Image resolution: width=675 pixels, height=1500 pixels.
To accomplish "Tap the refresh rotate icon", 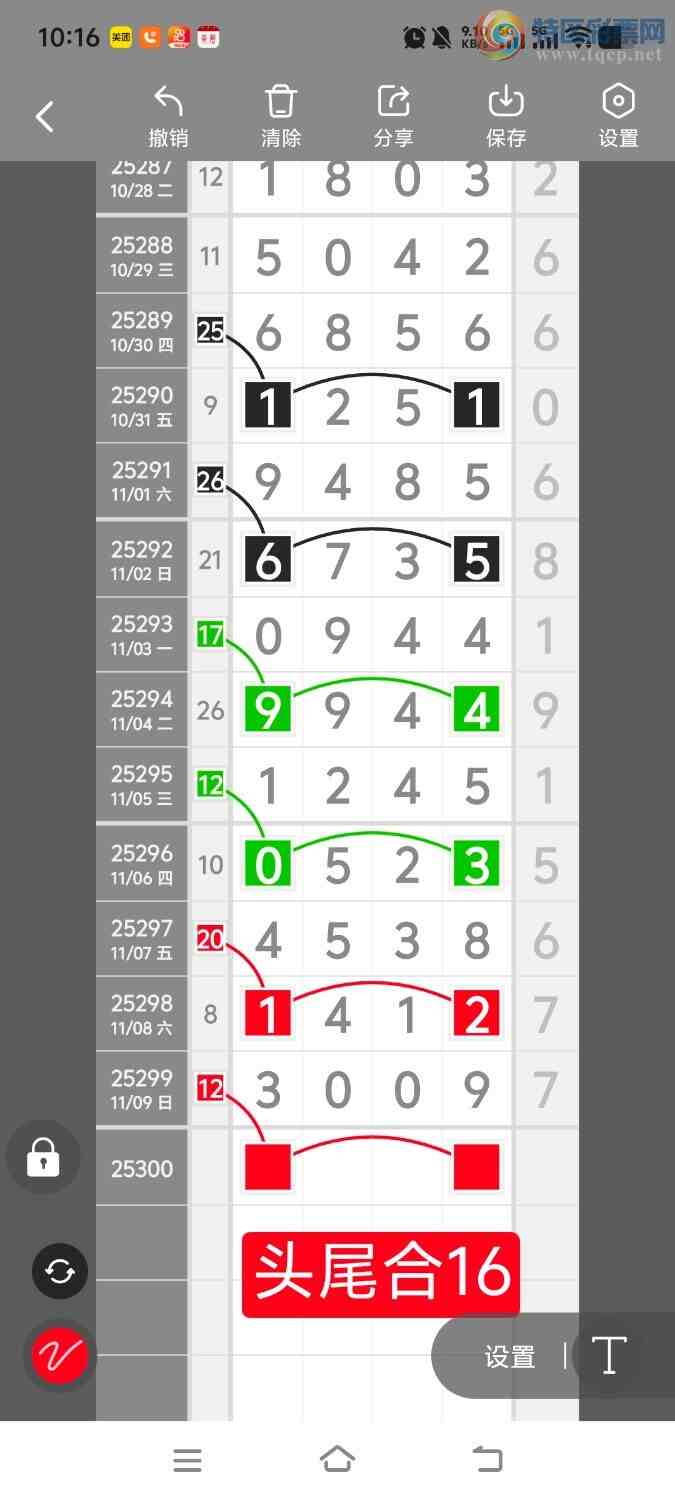I will coord(60,1271).
